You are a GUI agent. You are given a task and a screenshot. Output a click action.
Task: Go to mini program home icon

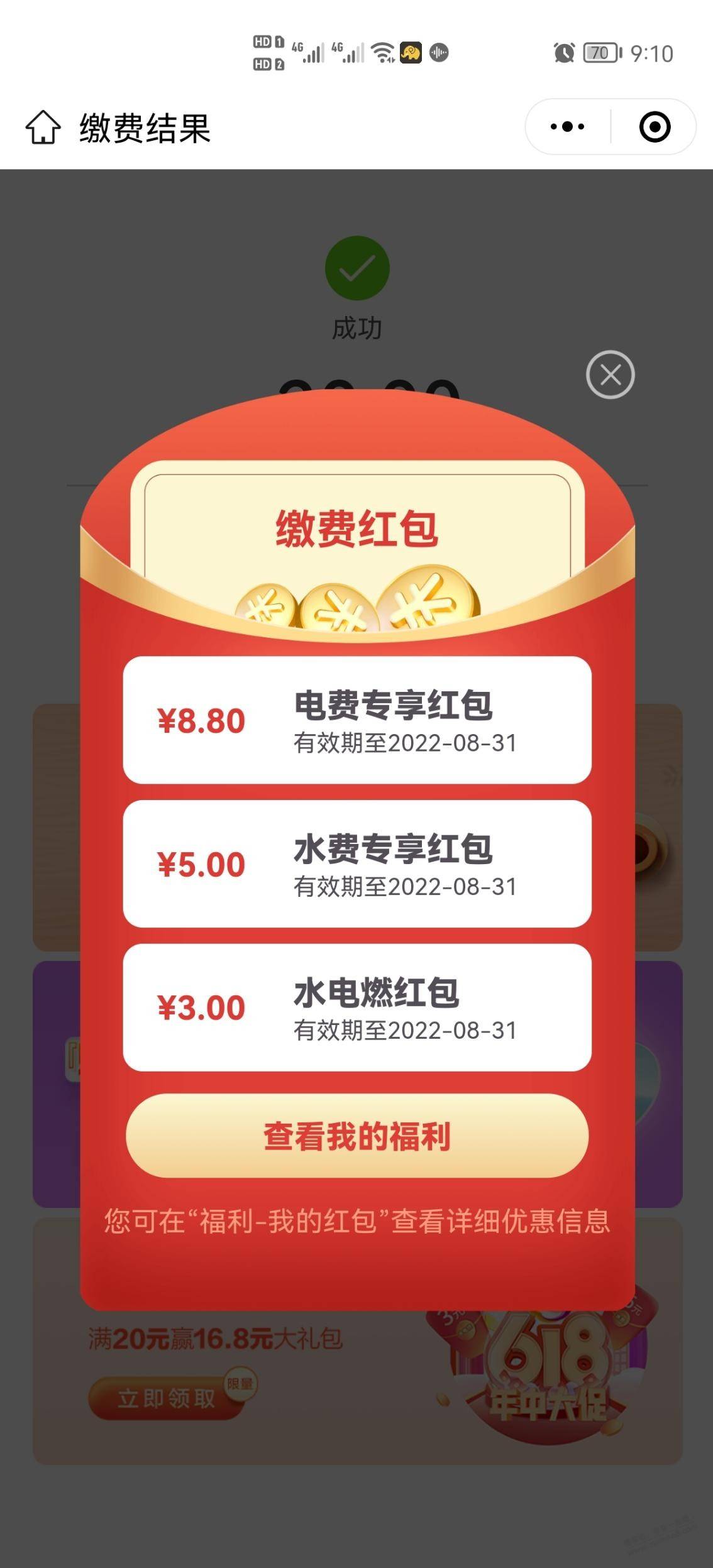(x=43, y=128)
